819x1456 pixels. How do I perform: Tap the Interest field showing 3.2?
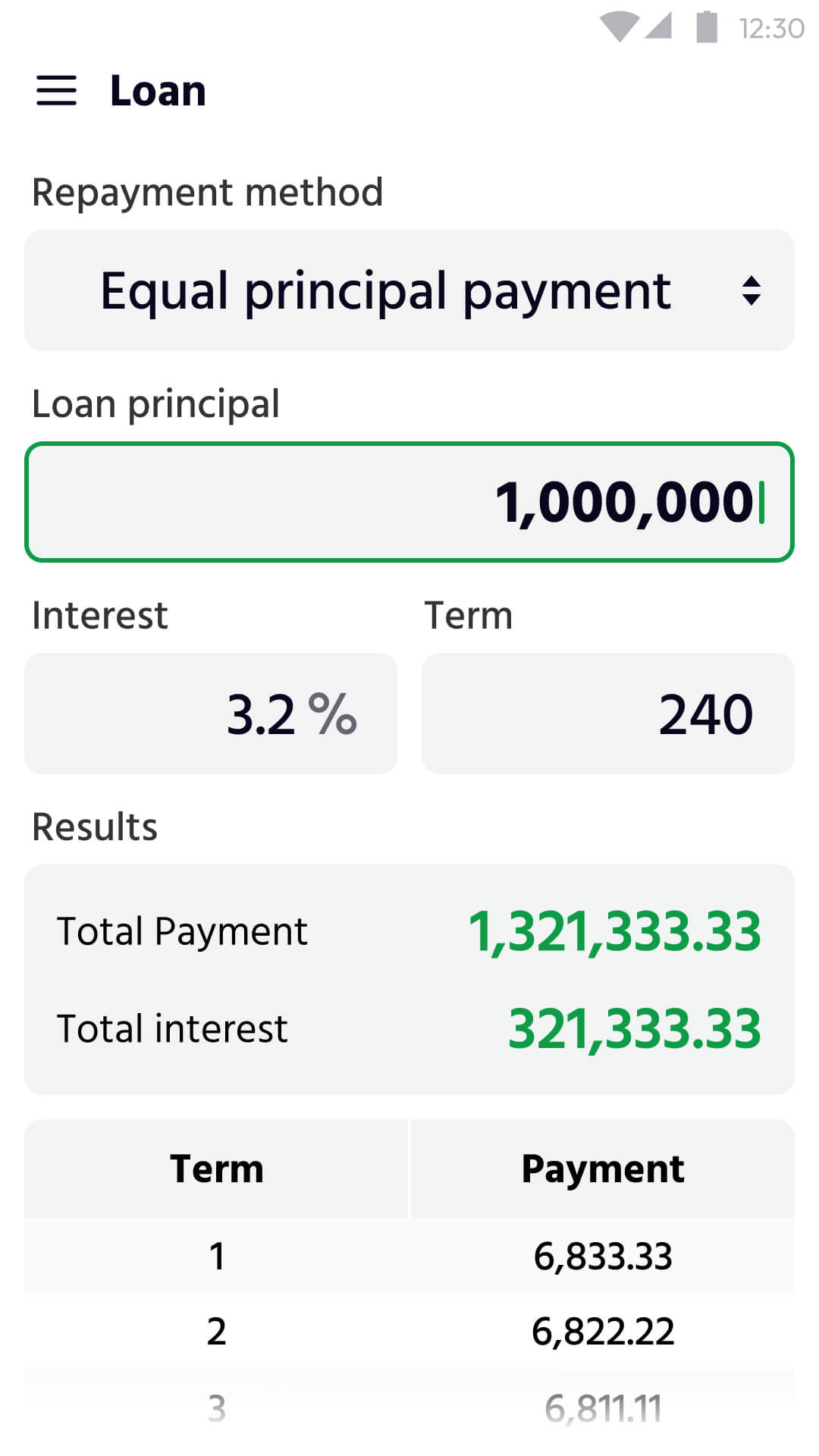212,713
